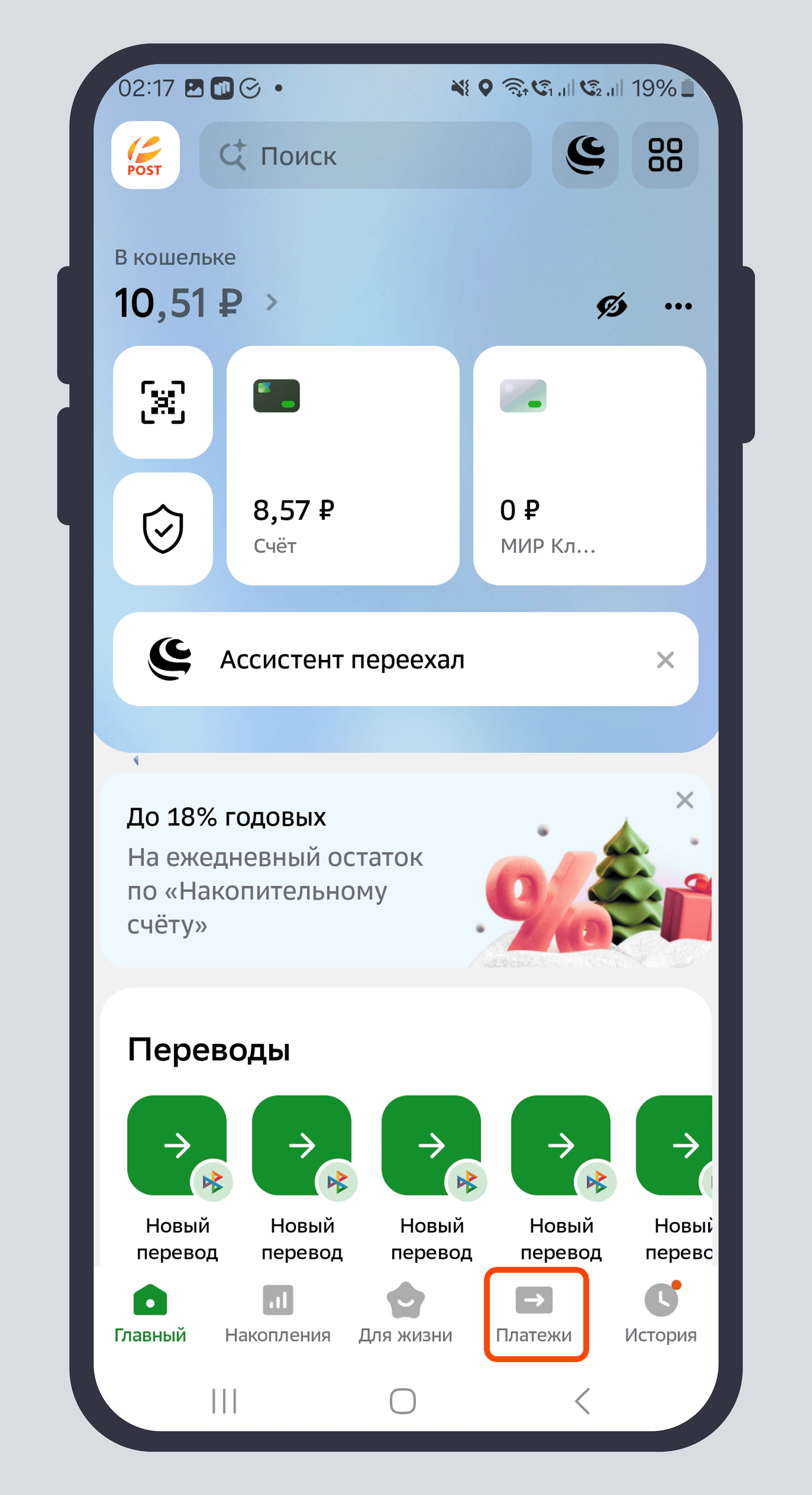Open the МИР card with 0 ₽
812x1495 pixels.
[589, 466]
